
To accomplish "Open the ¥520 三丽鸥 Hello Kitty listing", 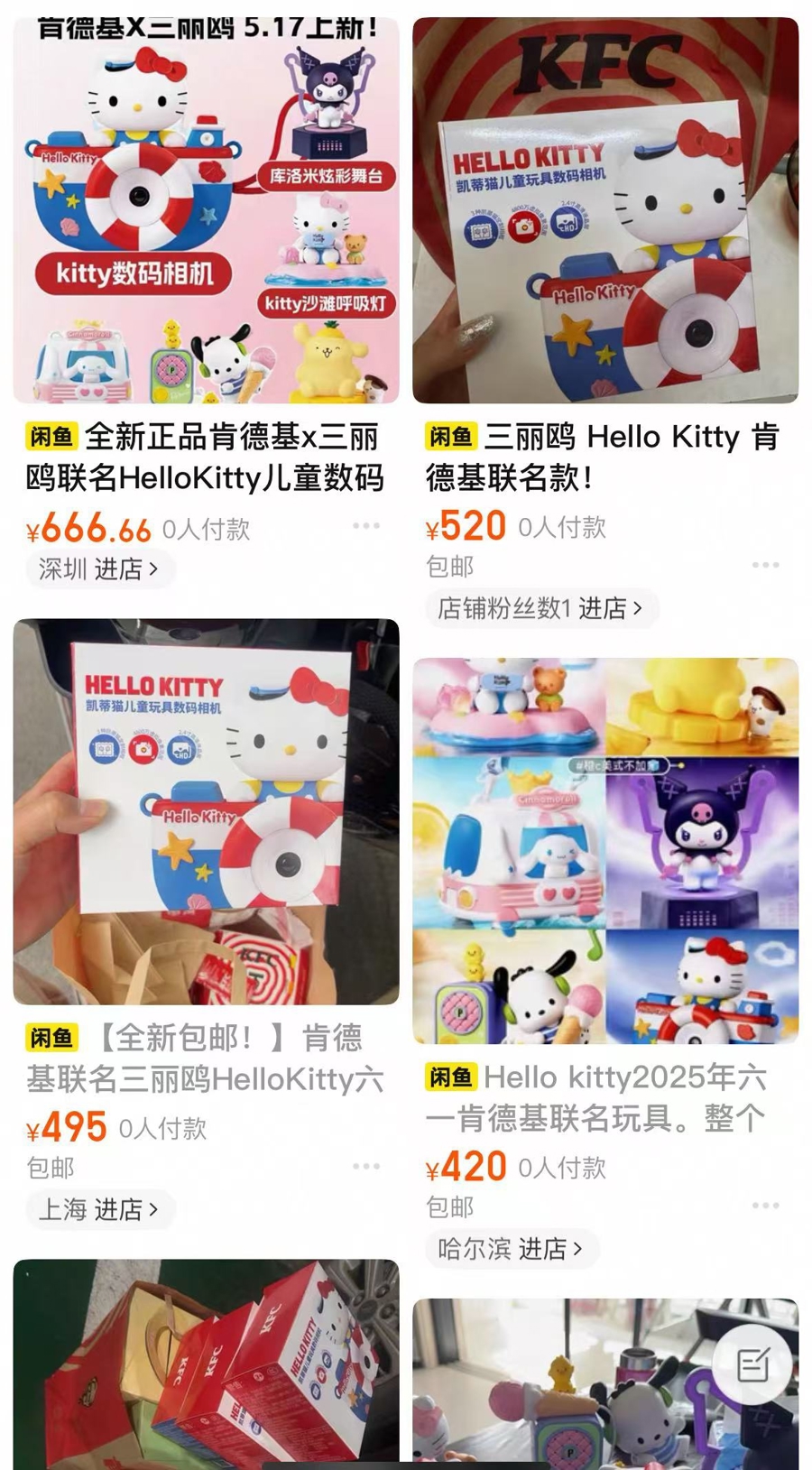I will coord(605,209).
